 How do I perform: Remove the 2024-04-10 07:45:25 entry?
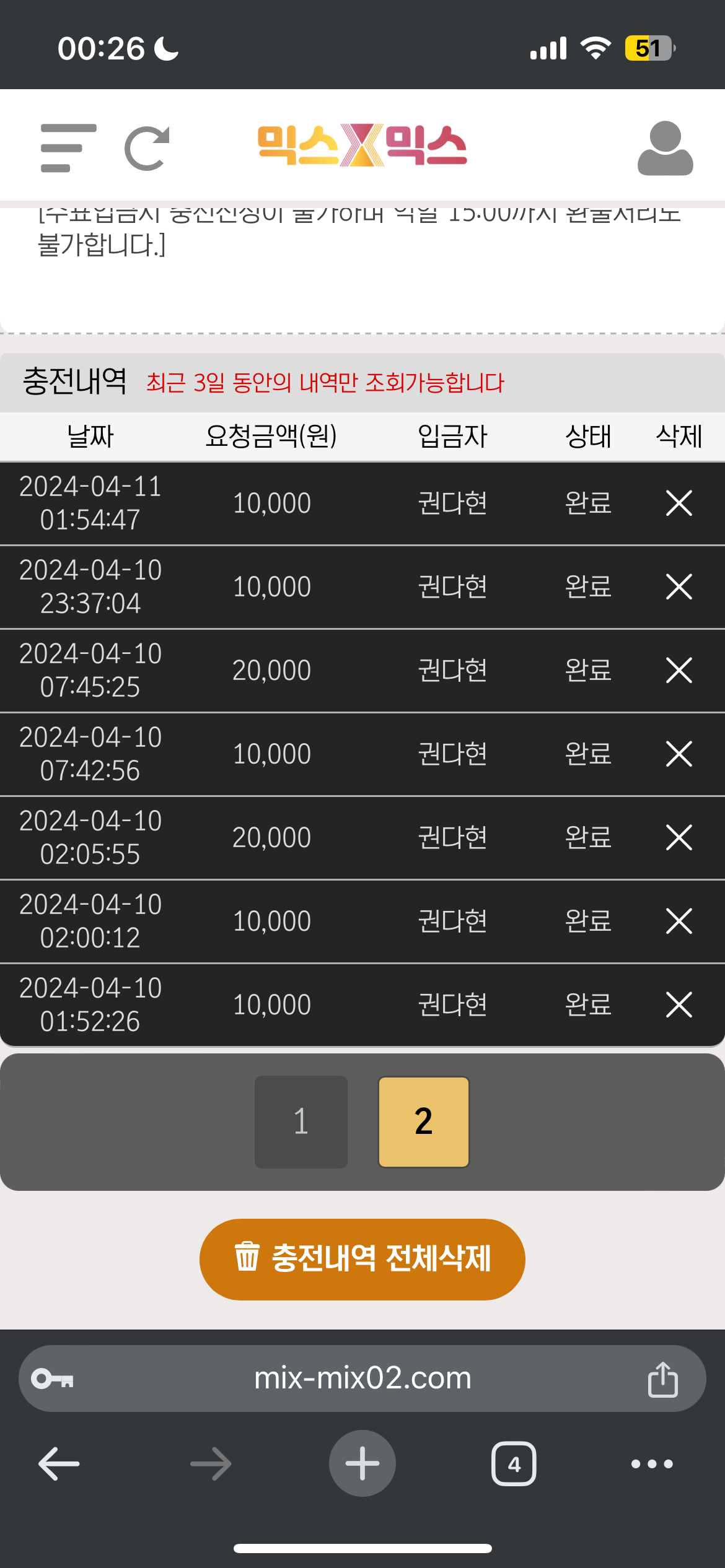[679, 670]
